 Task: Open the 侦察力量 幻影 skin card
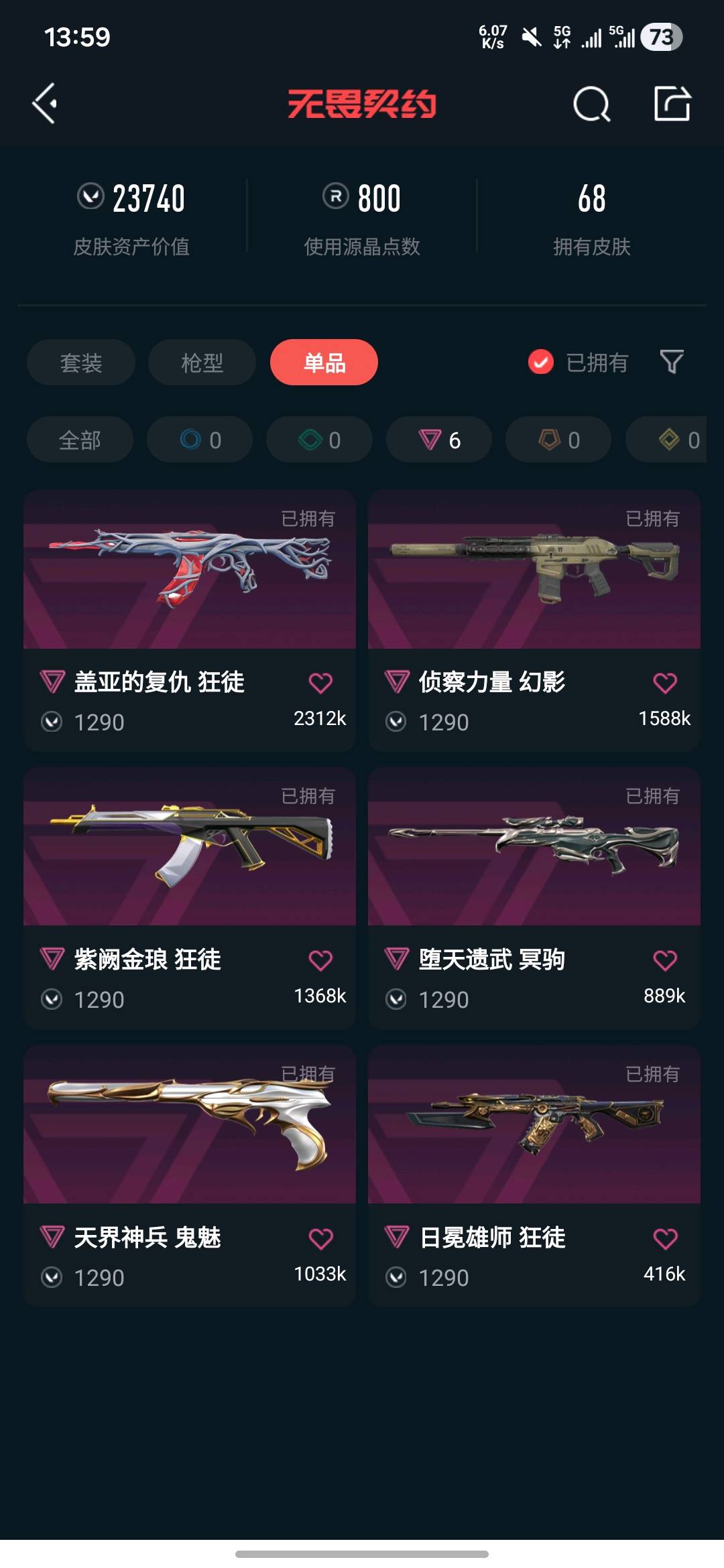pos(534,620)
